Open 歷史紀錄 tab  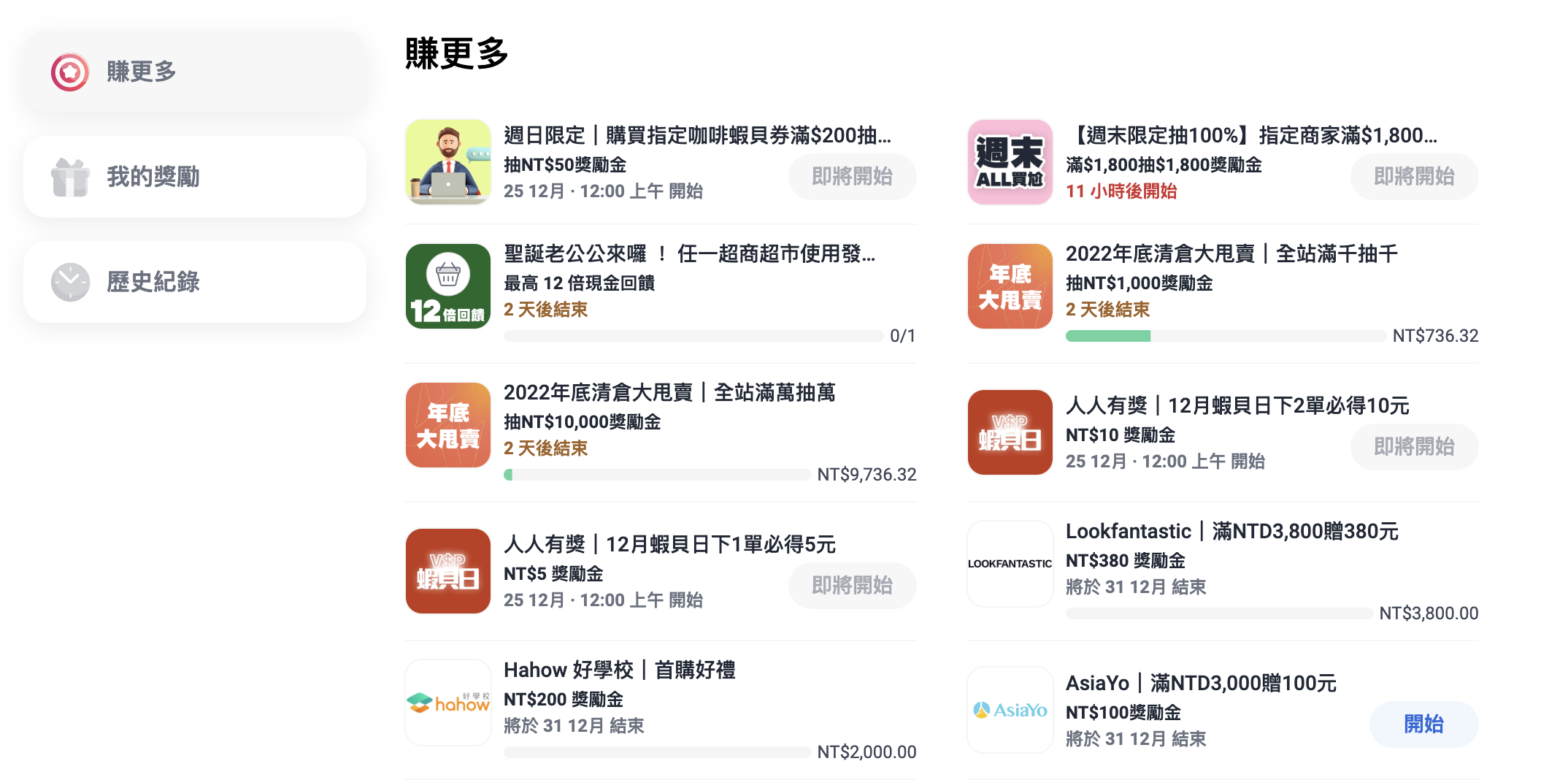point(194,282)
